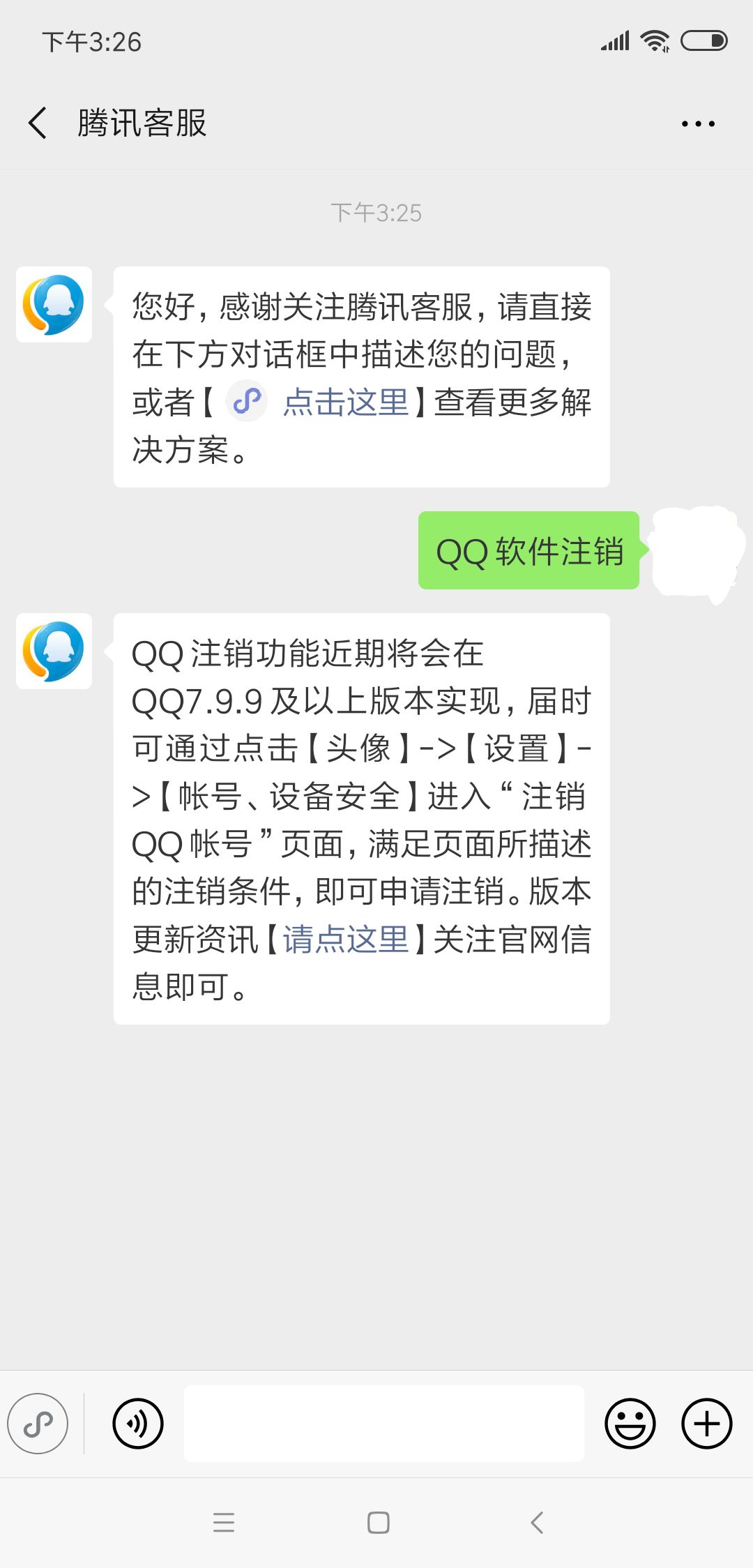Tap the service link icon at bottom left
753x1568 pixels.
(38, 1423)
